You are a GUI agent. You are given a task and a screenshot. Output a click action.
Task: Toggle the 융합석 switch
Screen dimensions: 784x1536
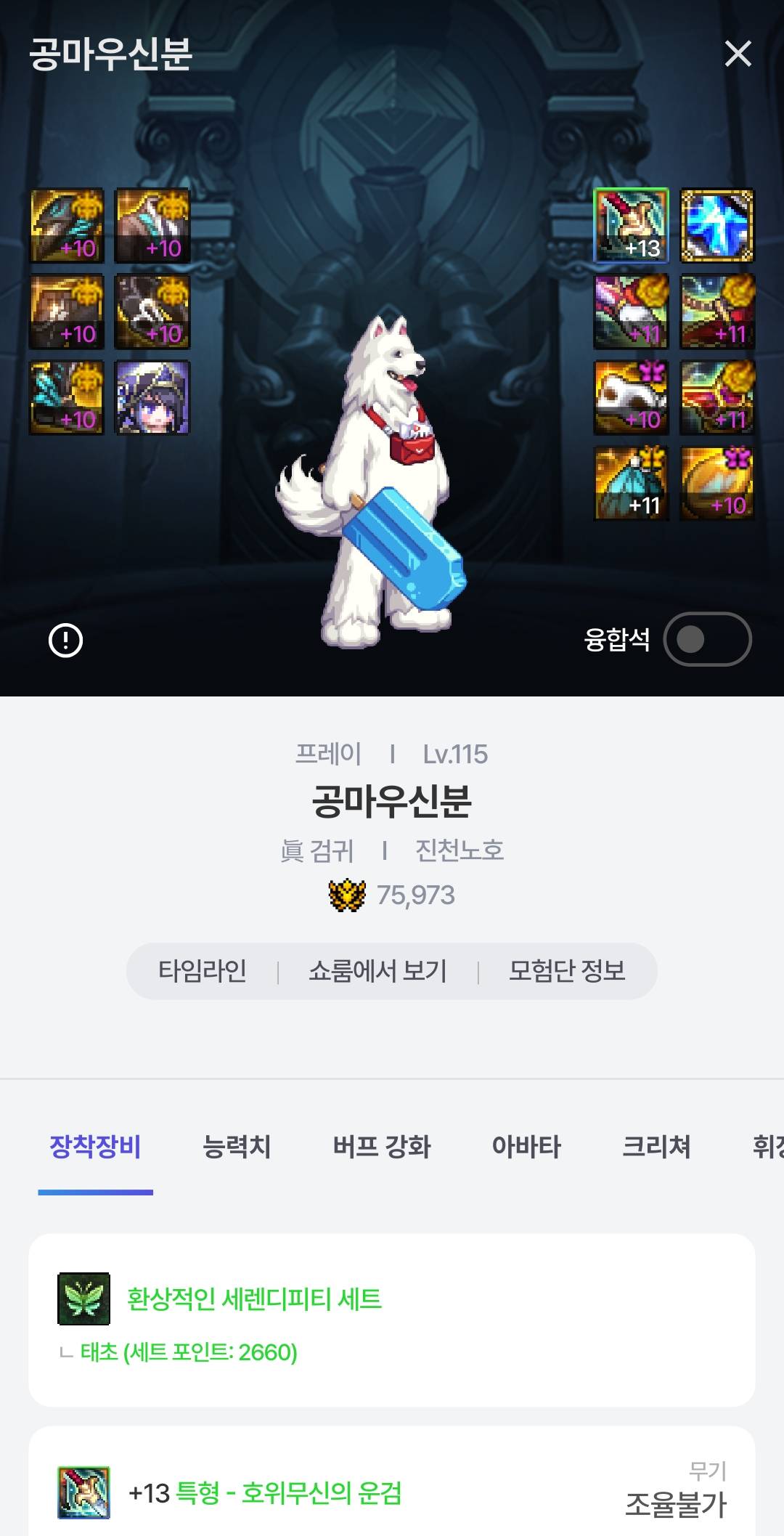707,639
